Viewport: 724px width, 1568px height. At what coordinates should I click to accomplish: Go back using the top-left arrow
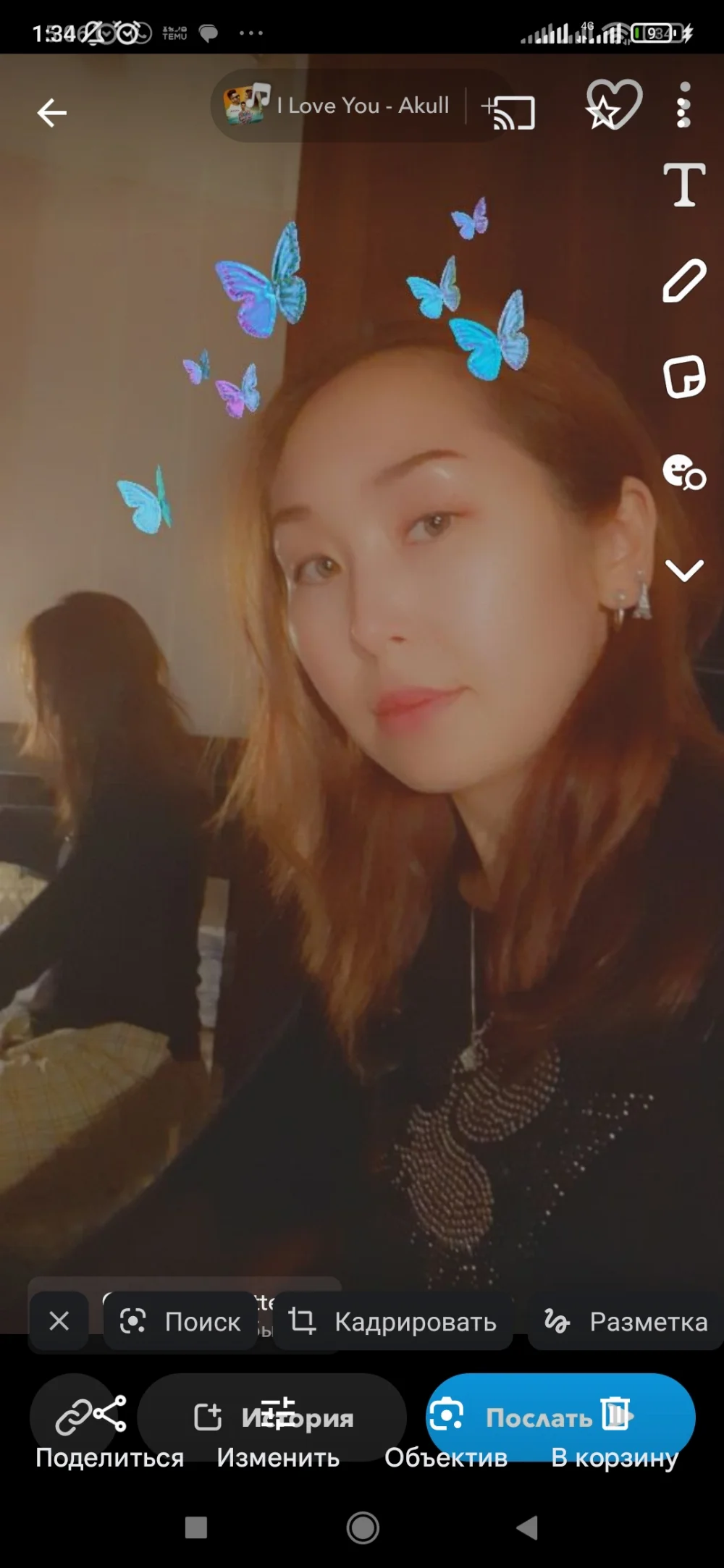[x=52, y=113]
